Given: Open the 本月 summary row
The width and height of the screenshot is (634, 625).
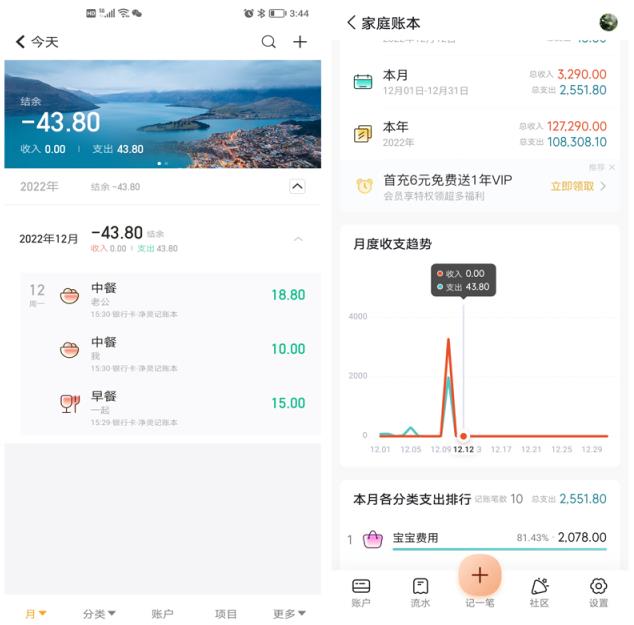Looking at the screenshot, I should (479, 82).
